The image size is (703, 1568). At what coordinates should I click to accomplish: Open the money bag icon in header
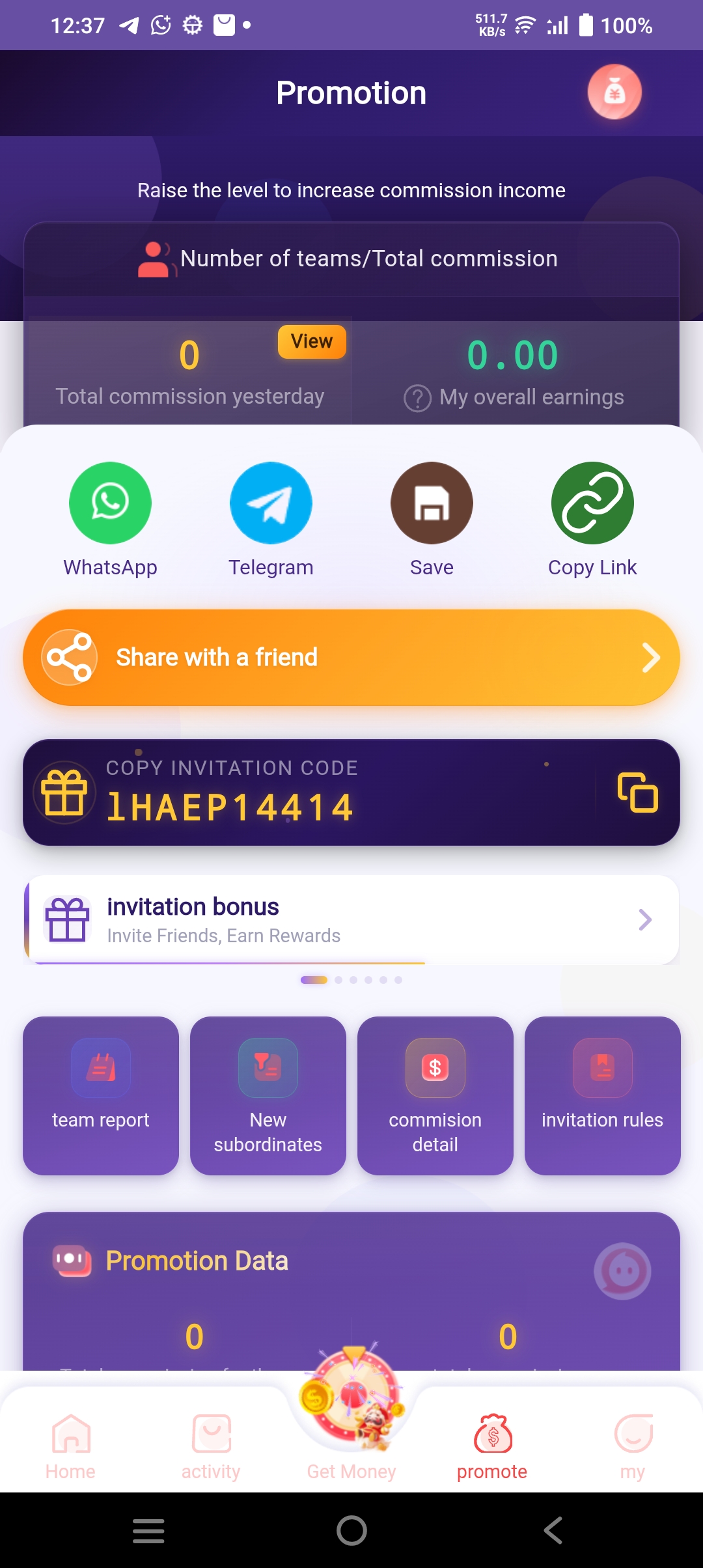click(614, 92)
